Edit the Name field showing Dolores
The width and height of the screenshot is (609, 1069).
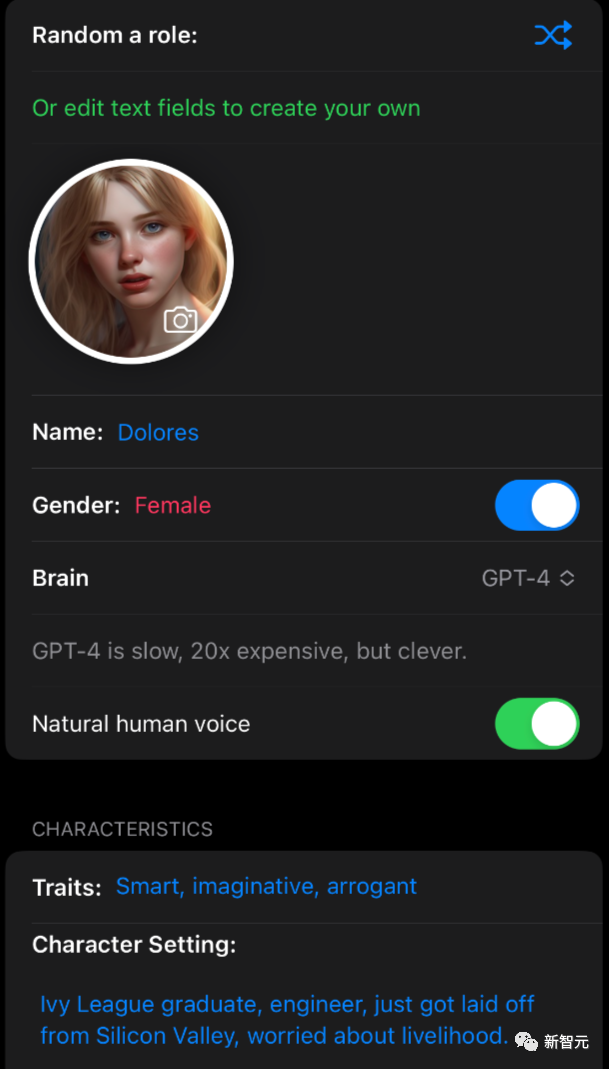pyautogui.click(x=158, y=432)
